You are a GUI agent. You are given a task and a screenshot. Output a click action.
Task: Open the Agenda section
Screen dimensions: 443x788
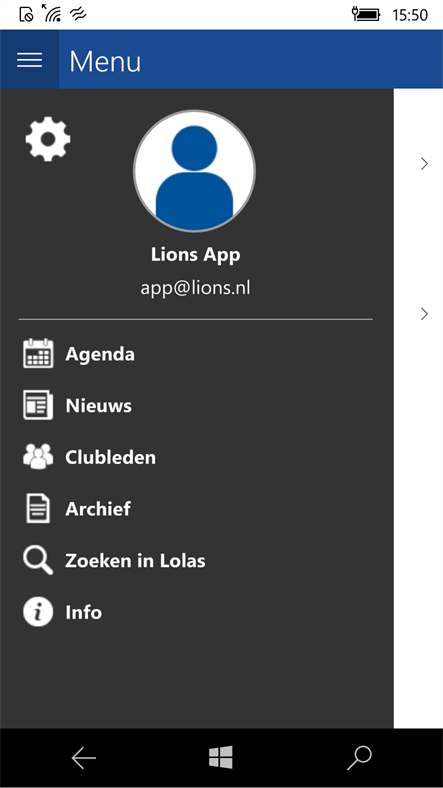tap(196, 354)
